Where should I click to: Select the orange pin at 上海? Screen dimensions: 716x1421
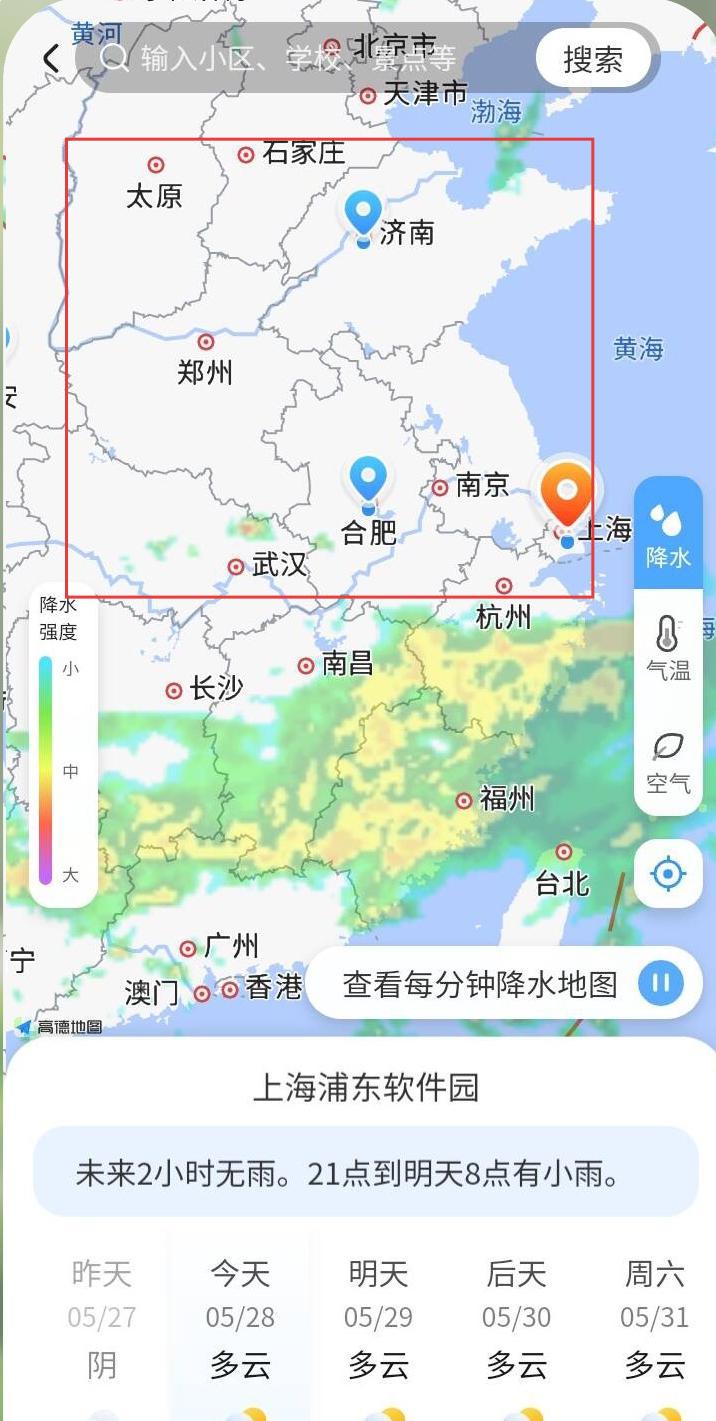[x=567, y=494]
